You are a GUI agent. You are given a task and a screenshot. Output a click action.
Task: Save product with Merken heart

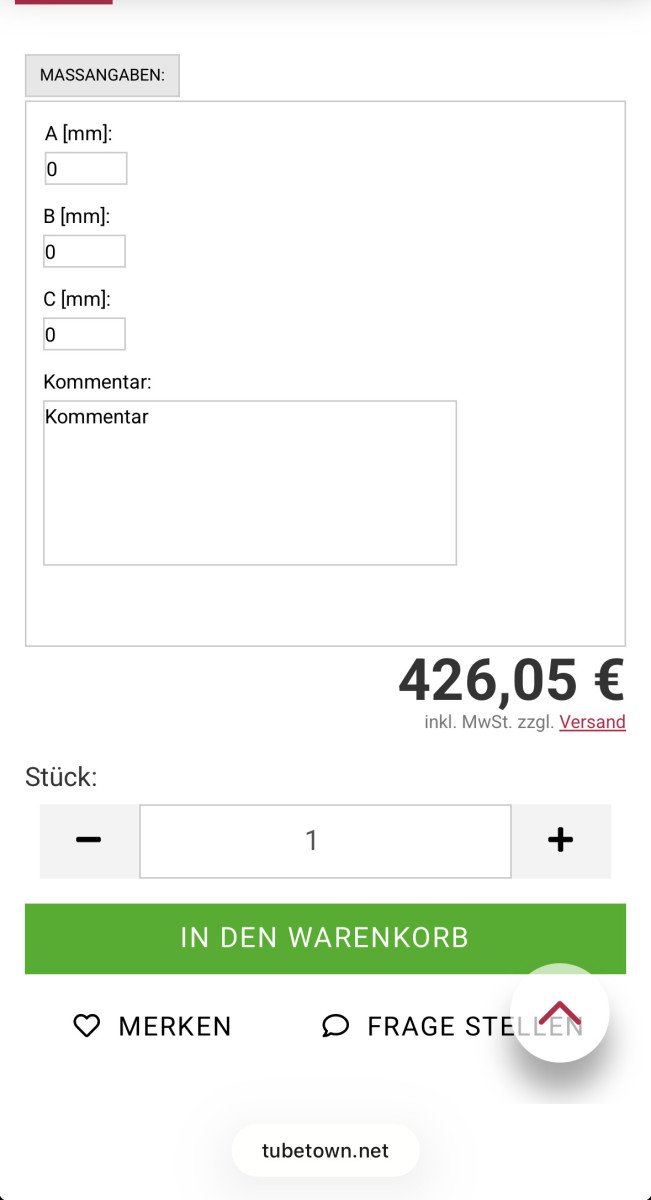(152, 1026)
